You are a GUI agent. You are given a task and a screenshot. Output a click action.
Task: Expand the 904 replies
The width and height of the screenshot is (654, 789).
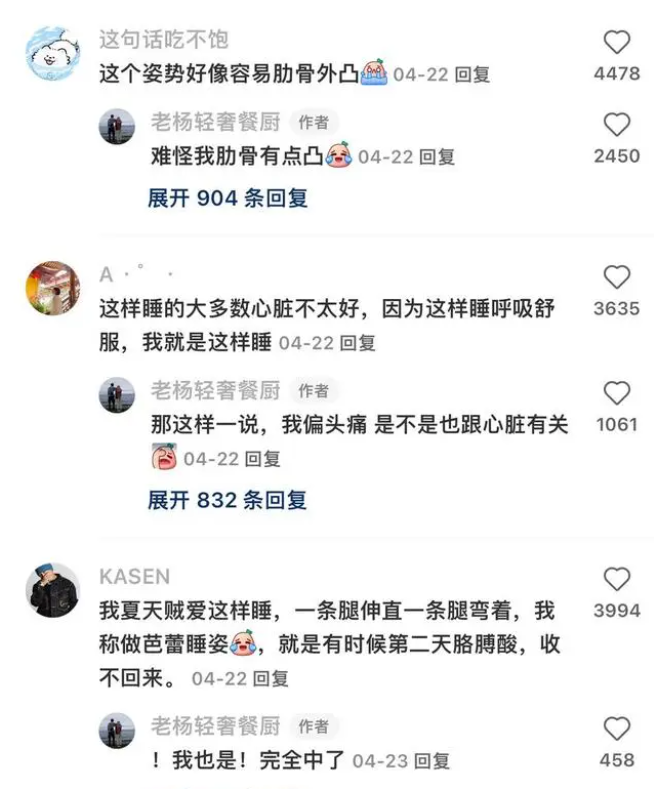tap(227, 198)
